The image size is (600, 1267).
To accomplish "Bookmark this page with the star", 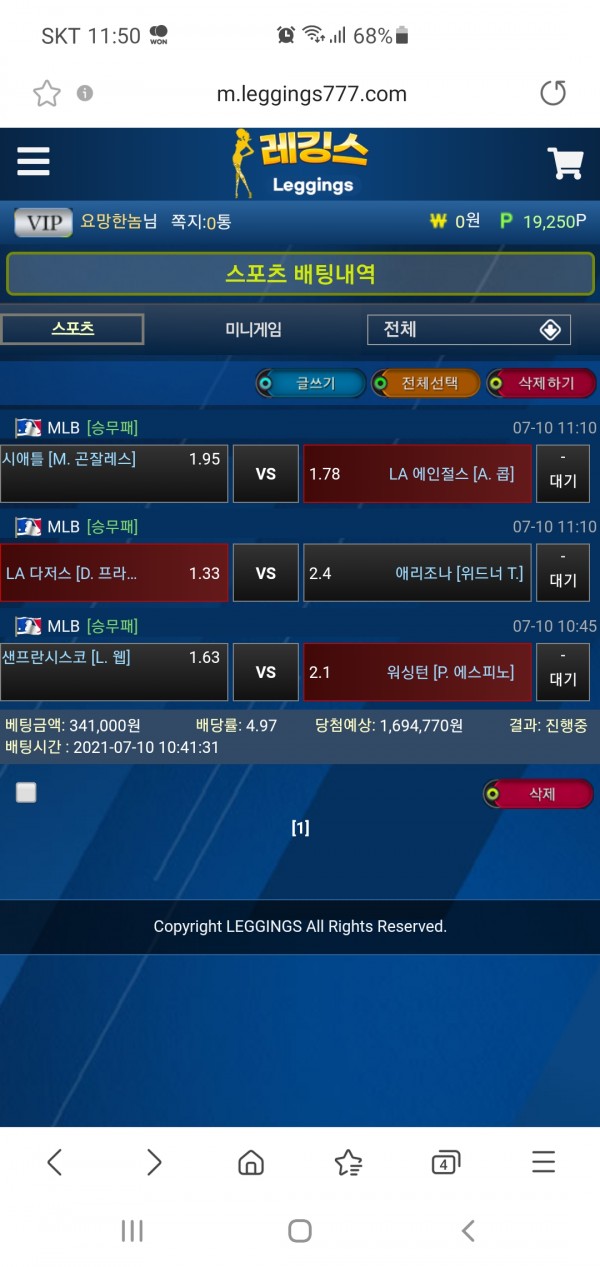I will [47, 94].
